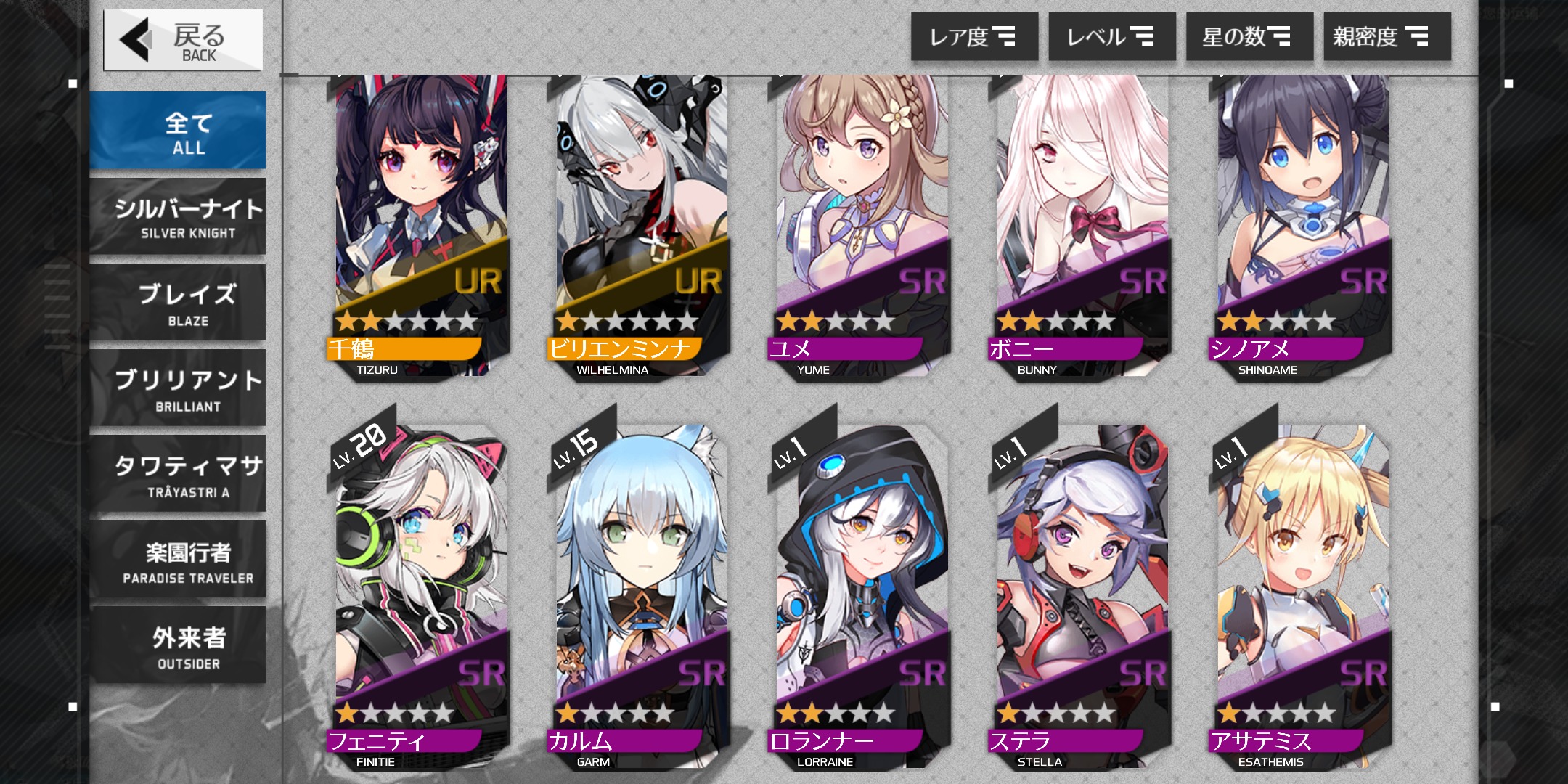
Task: Filter by Brilliant faction
Action: click(x=178, y=388)
